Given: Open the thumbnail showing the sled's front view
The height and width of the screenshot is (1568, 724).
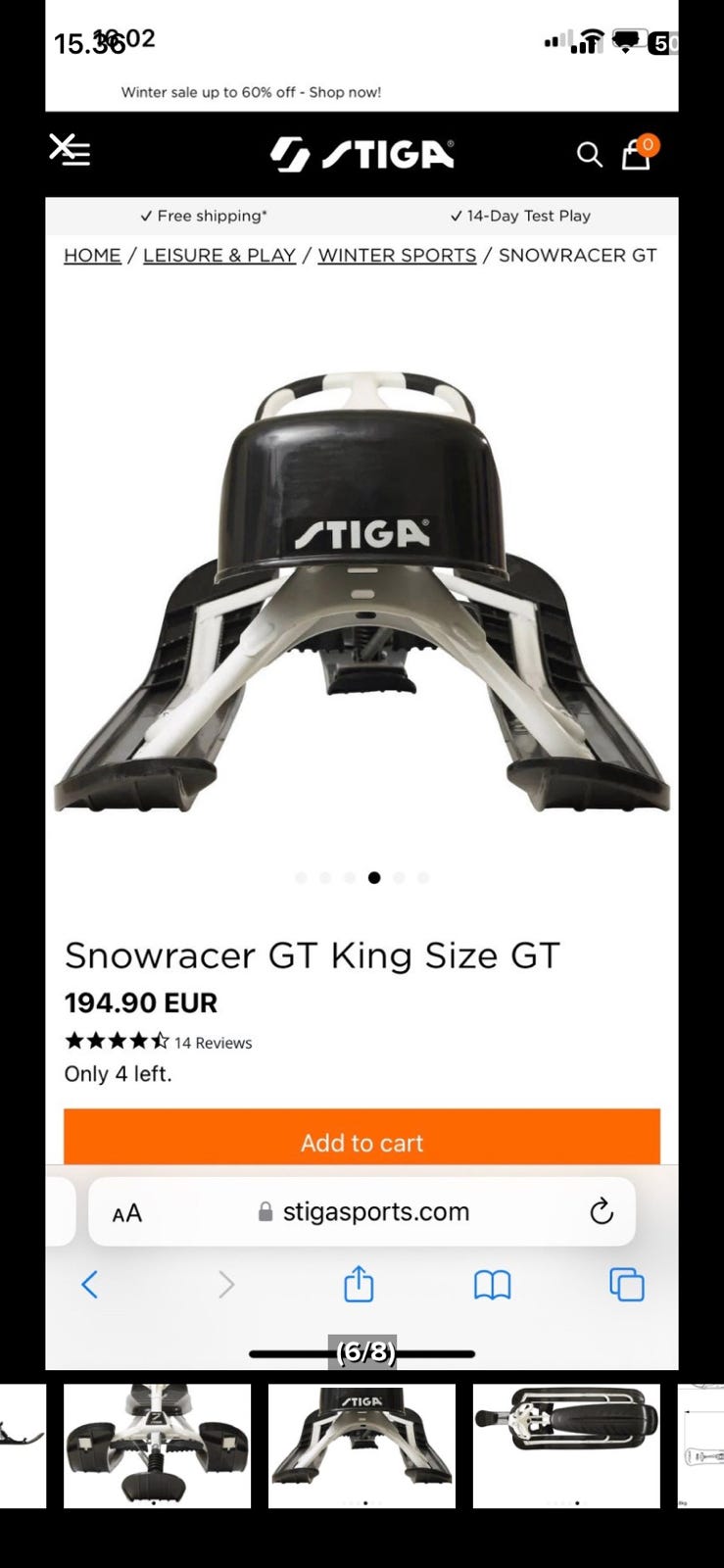Looking at the screenshot, I should (x=157, y=1445).
